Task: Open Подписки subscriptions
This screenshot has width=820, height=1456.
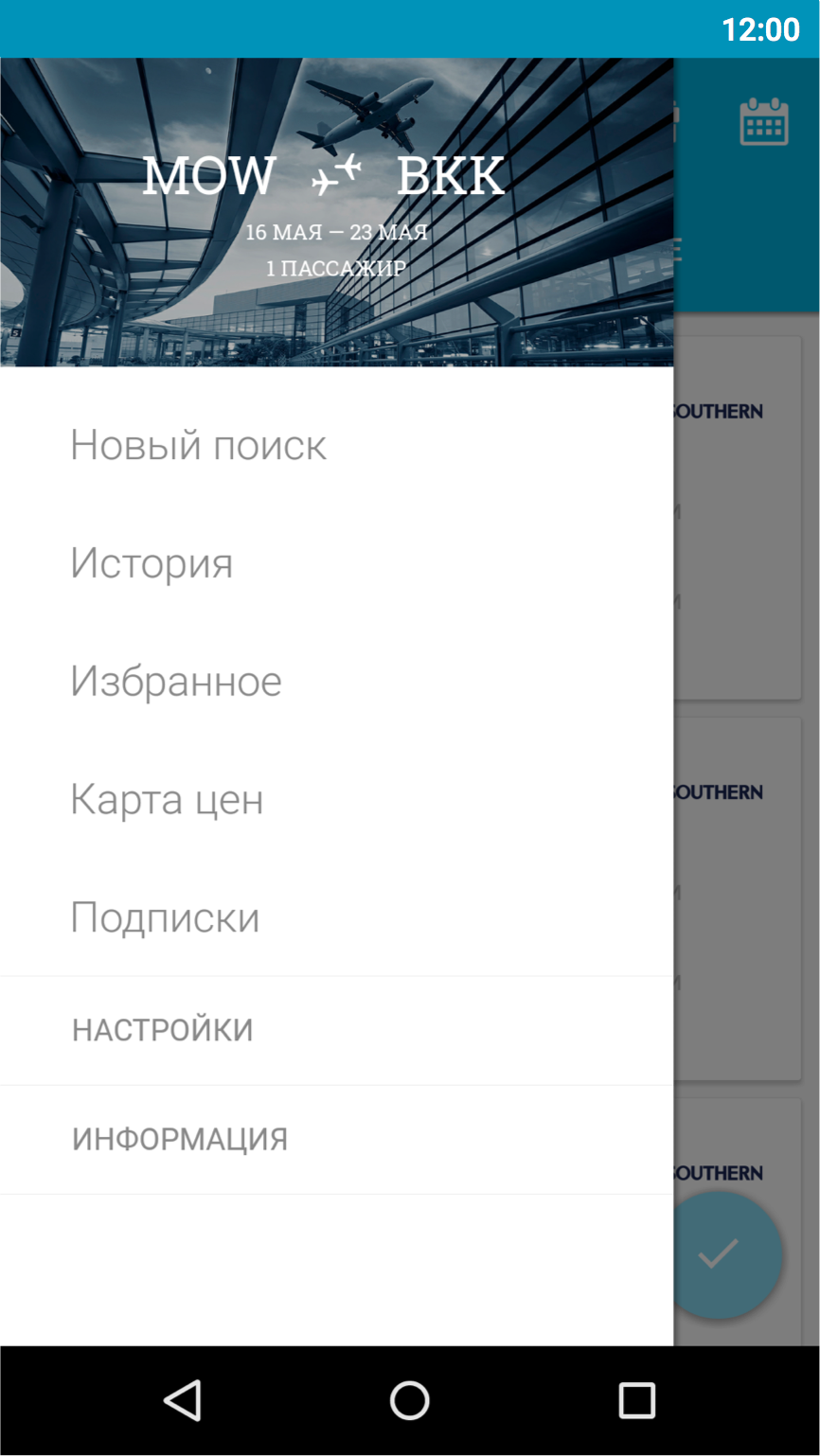Action: [165, 917]
